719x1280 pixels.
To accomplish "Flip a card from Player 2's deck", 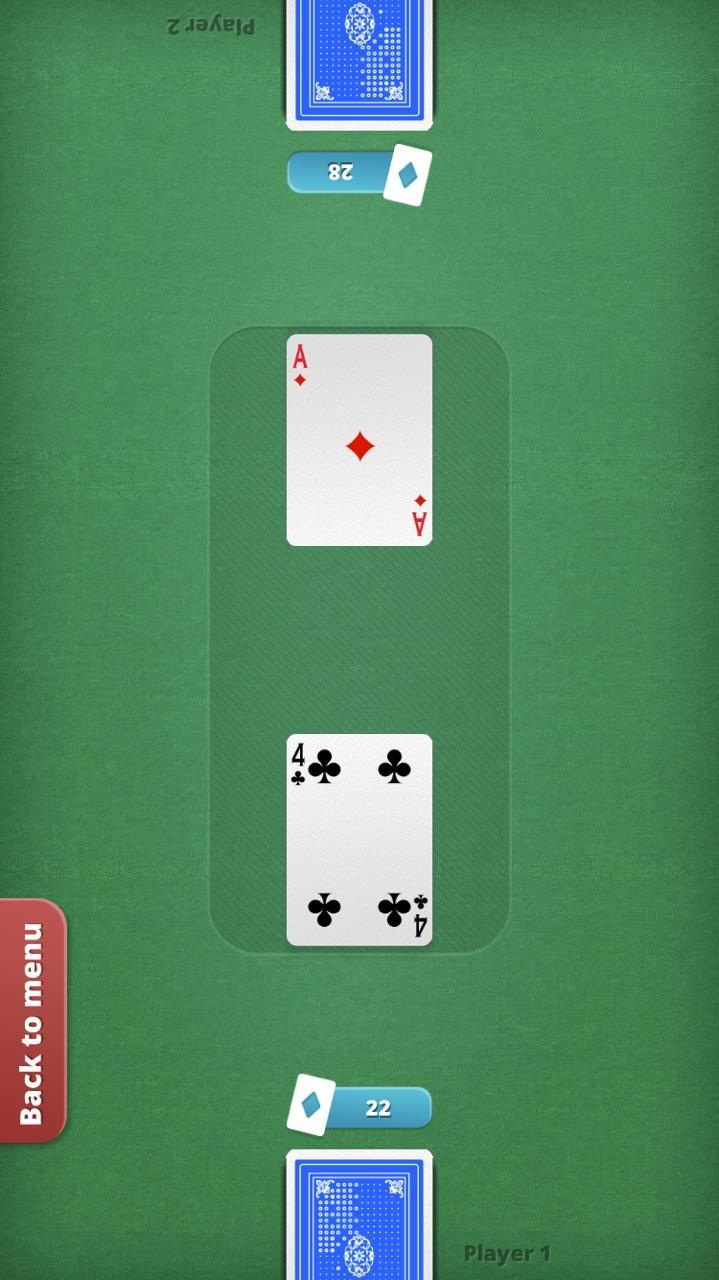I will click(359, 62).
